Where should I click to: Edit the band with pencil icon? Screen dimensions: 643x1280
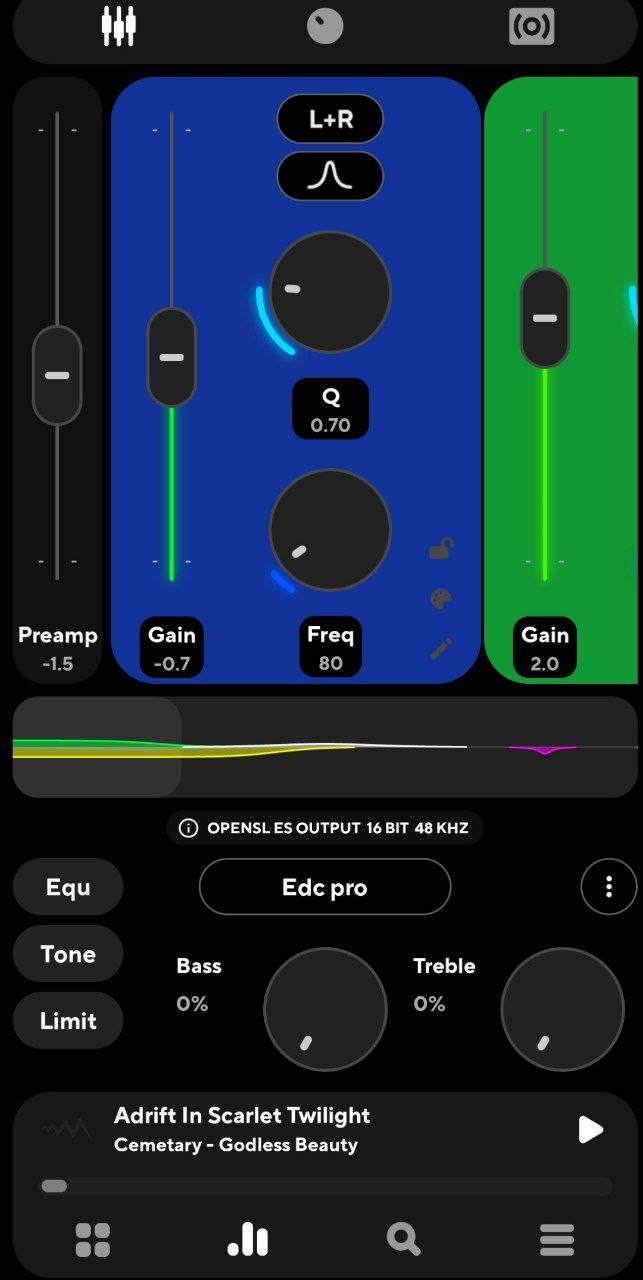[x=441, y=649]
